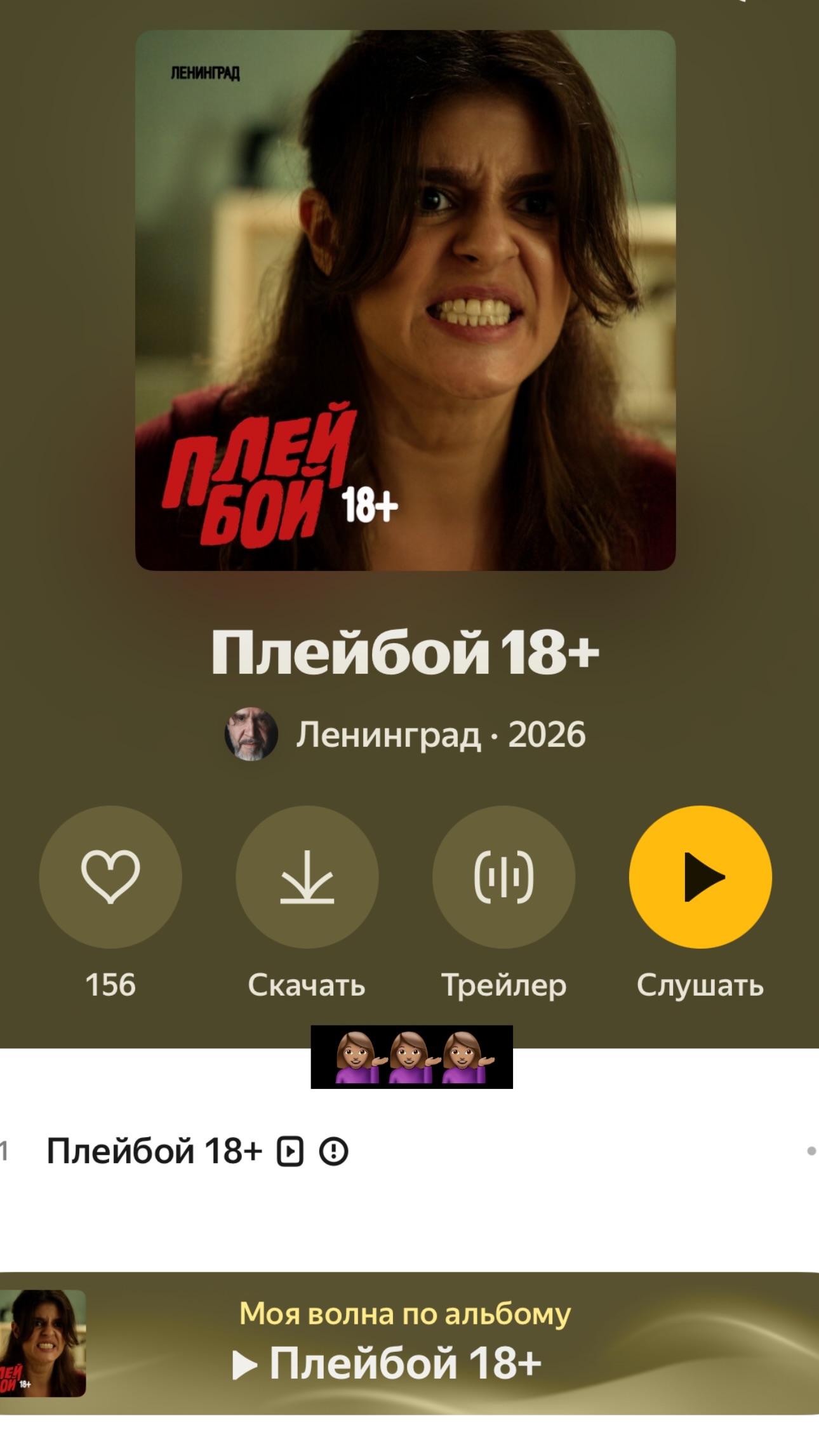
Task: Start playback with the Слушать button
Action: (x=700, y=877)
